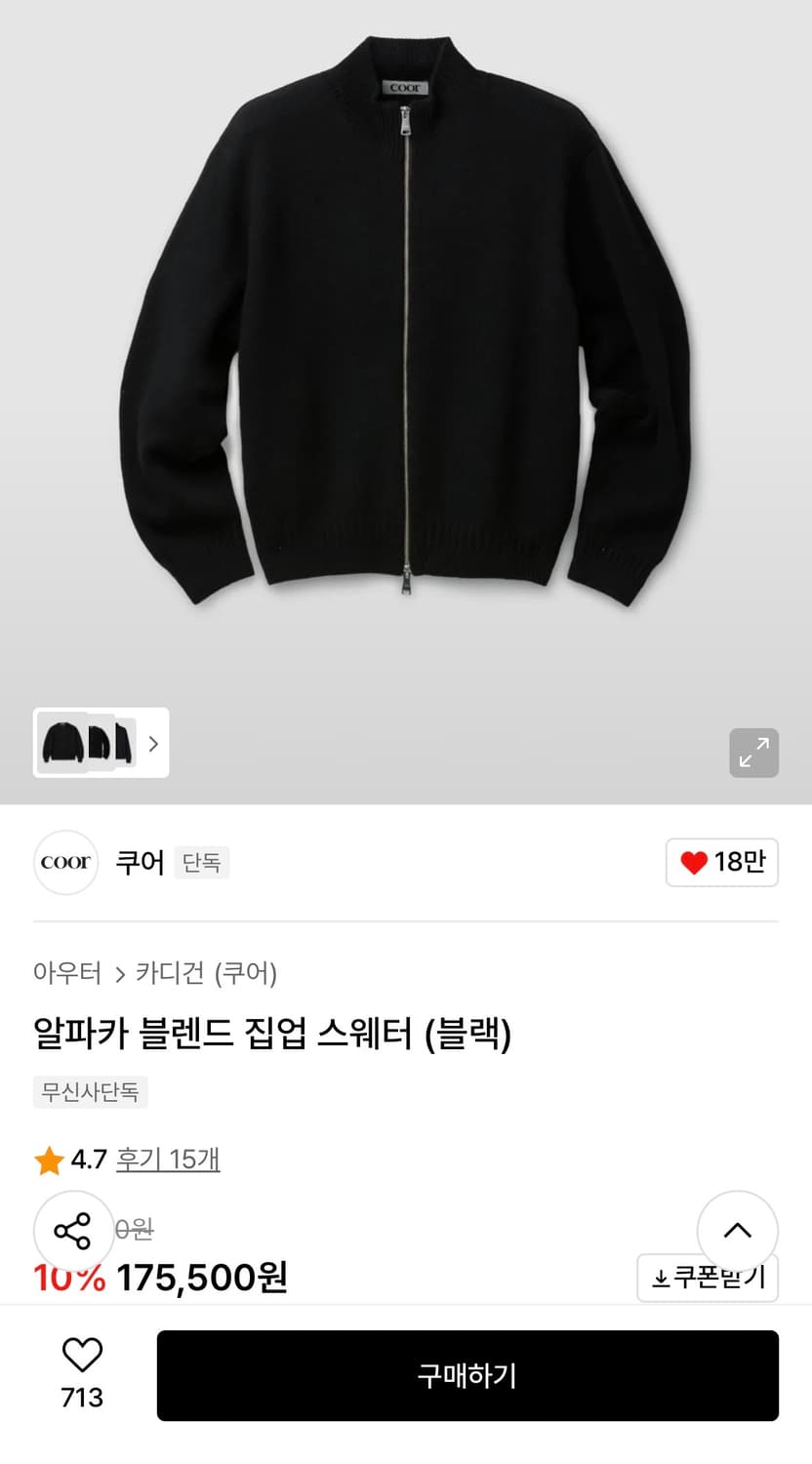Tap the wishlist heart showing 713
812x1464 pixels.
tap(82, 1362)
